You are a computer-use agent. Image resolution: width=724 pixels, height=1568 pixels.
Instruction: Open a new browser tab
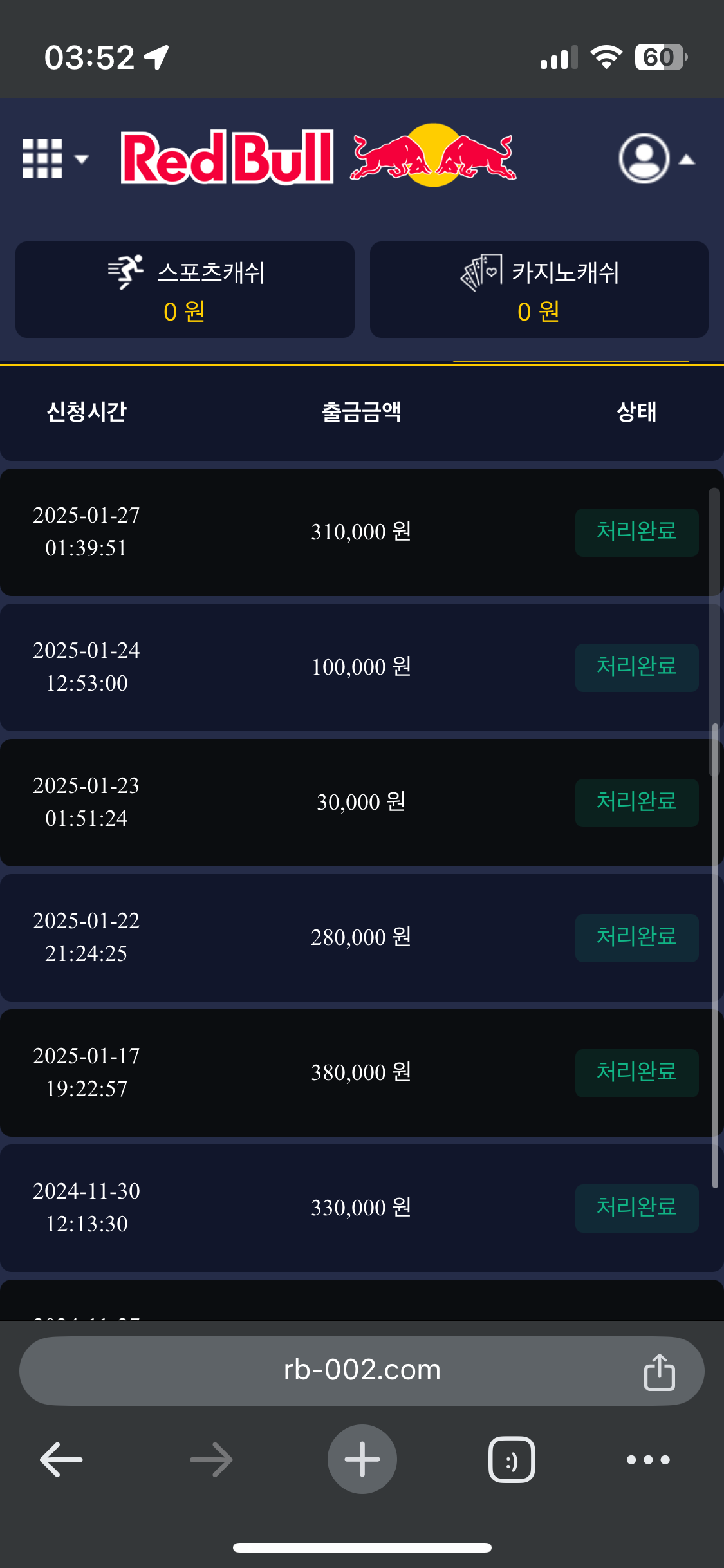[x=362, y=1459]
